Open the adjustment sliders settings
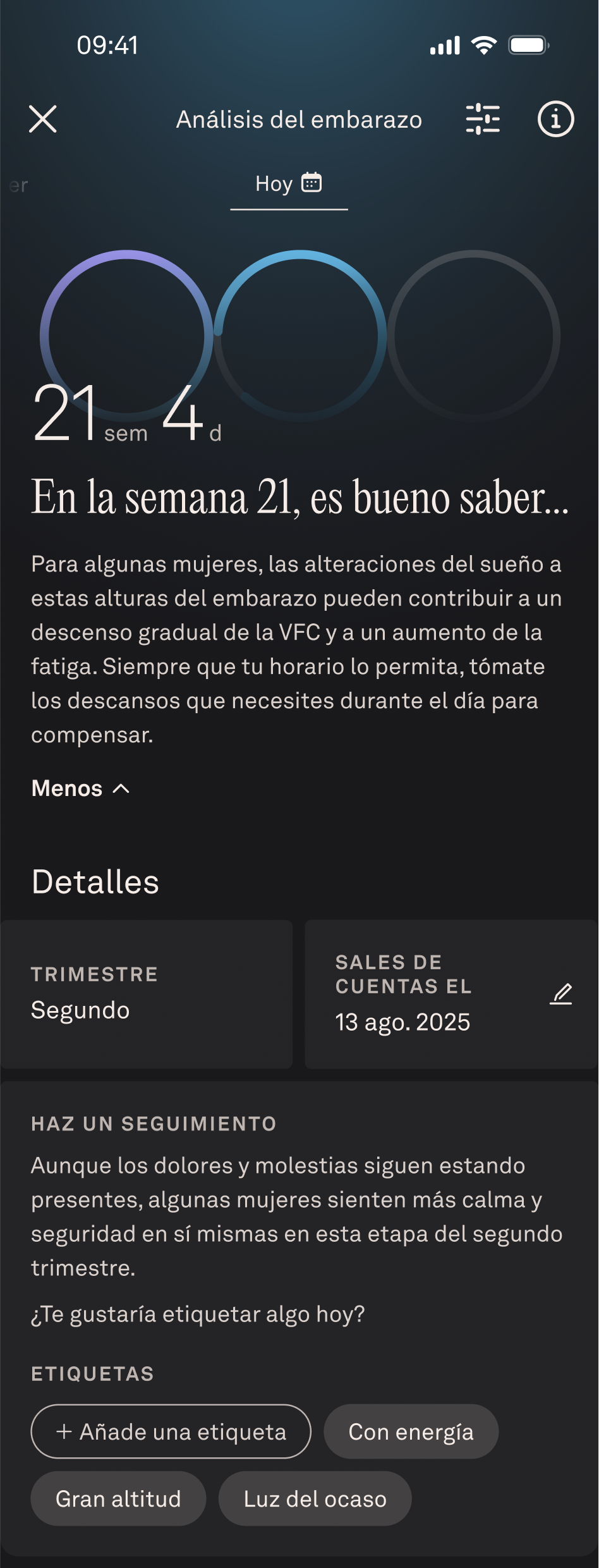Image resolution: width=599 pixels, height=1568 pixels. point(483,119)
